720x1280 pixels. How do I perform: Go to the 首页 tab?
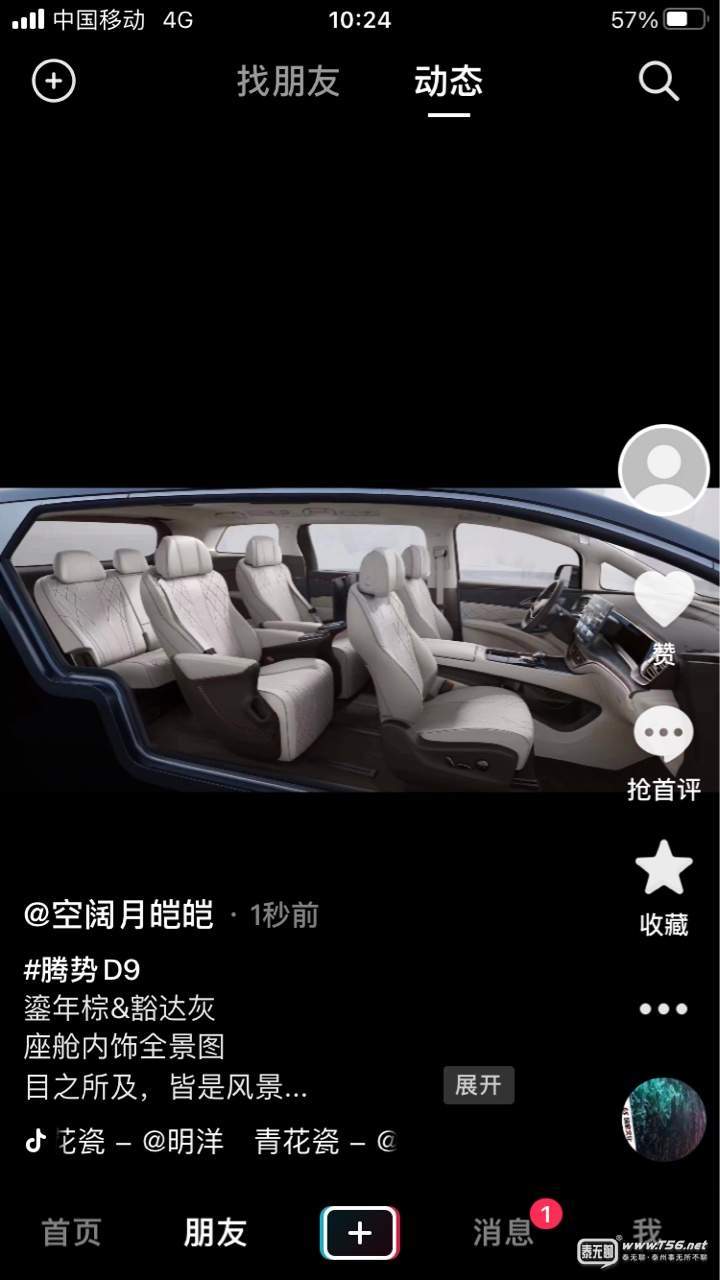coord(71,1232)
